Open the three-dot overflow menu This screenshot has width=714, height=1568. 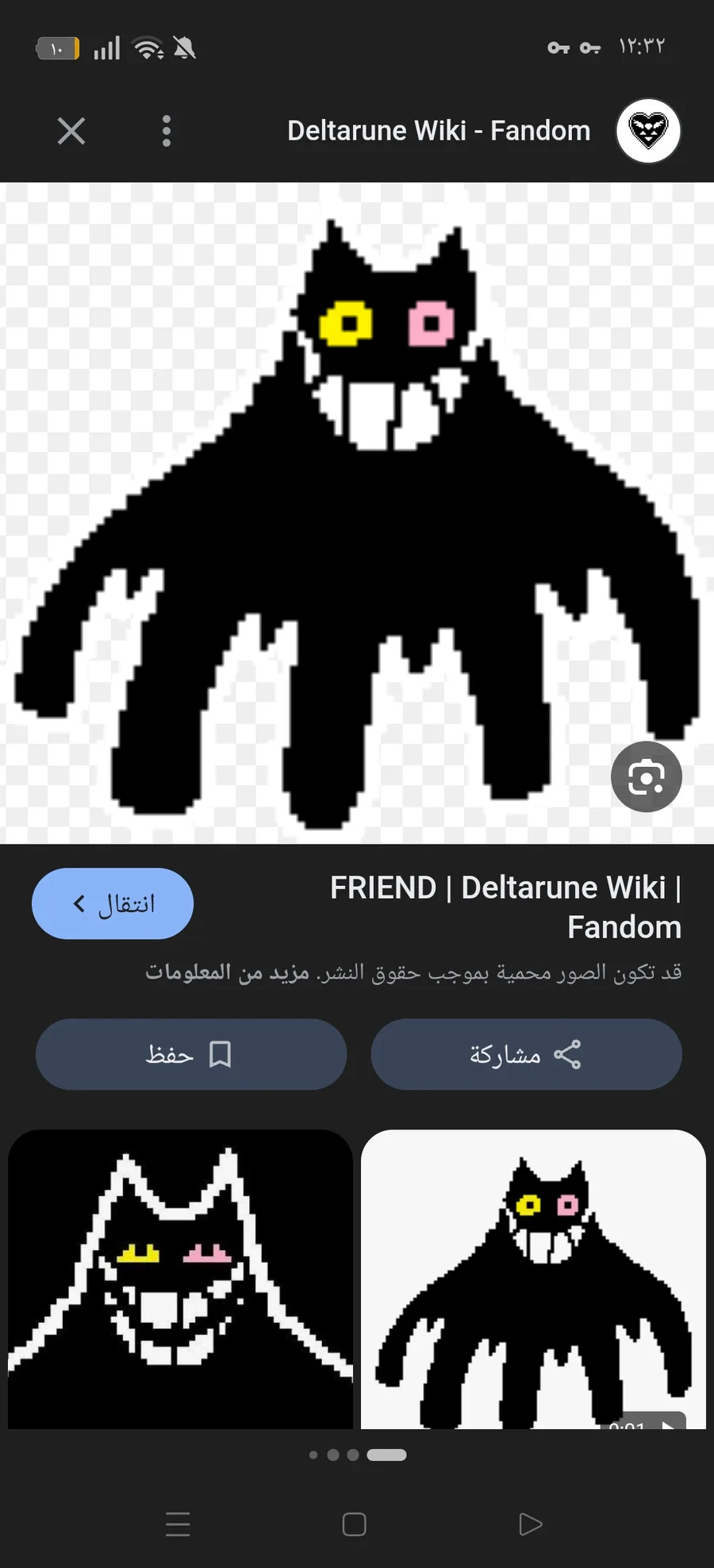click(x=166, y=131)
